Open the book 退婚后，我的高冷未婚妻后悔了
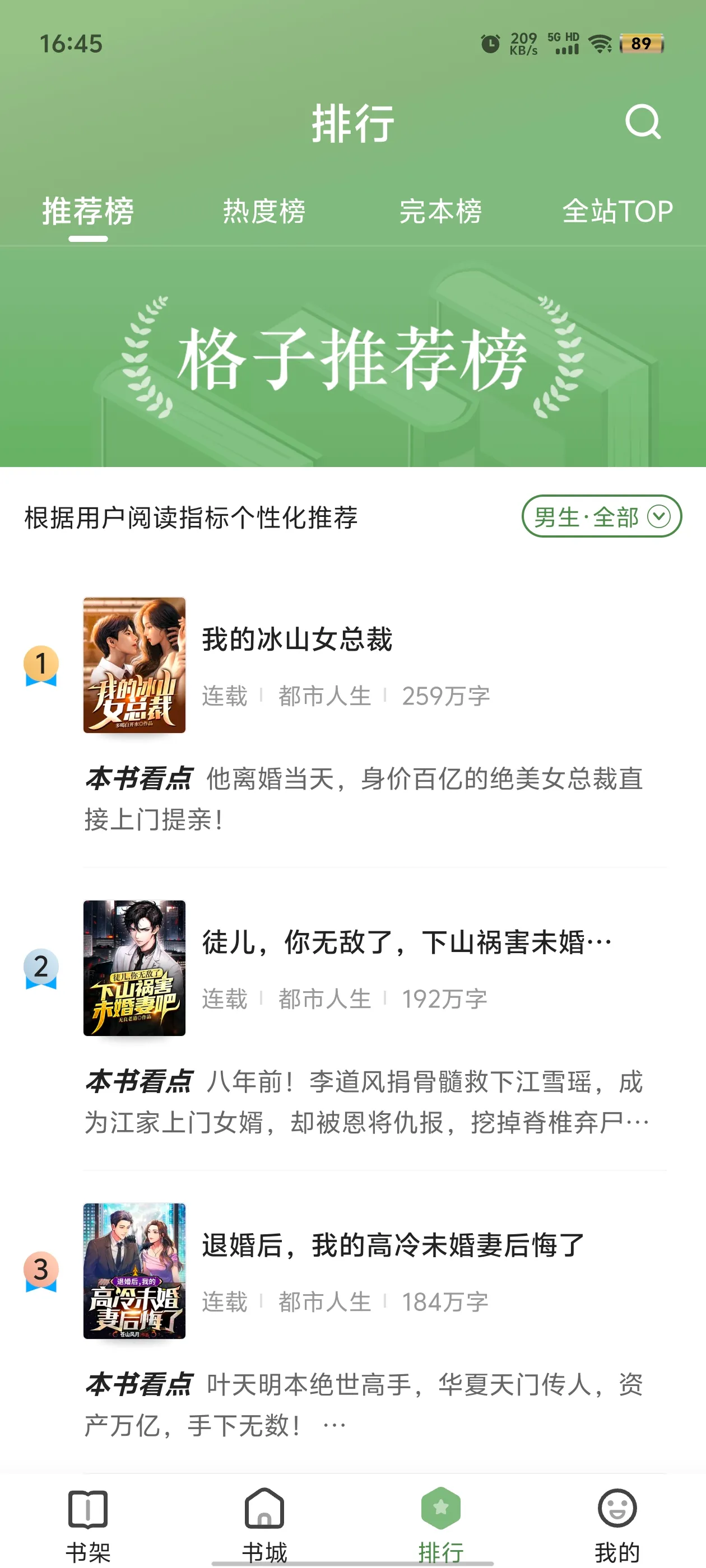This screenshot has height=1568, width=706. (x=393, y=1245)
